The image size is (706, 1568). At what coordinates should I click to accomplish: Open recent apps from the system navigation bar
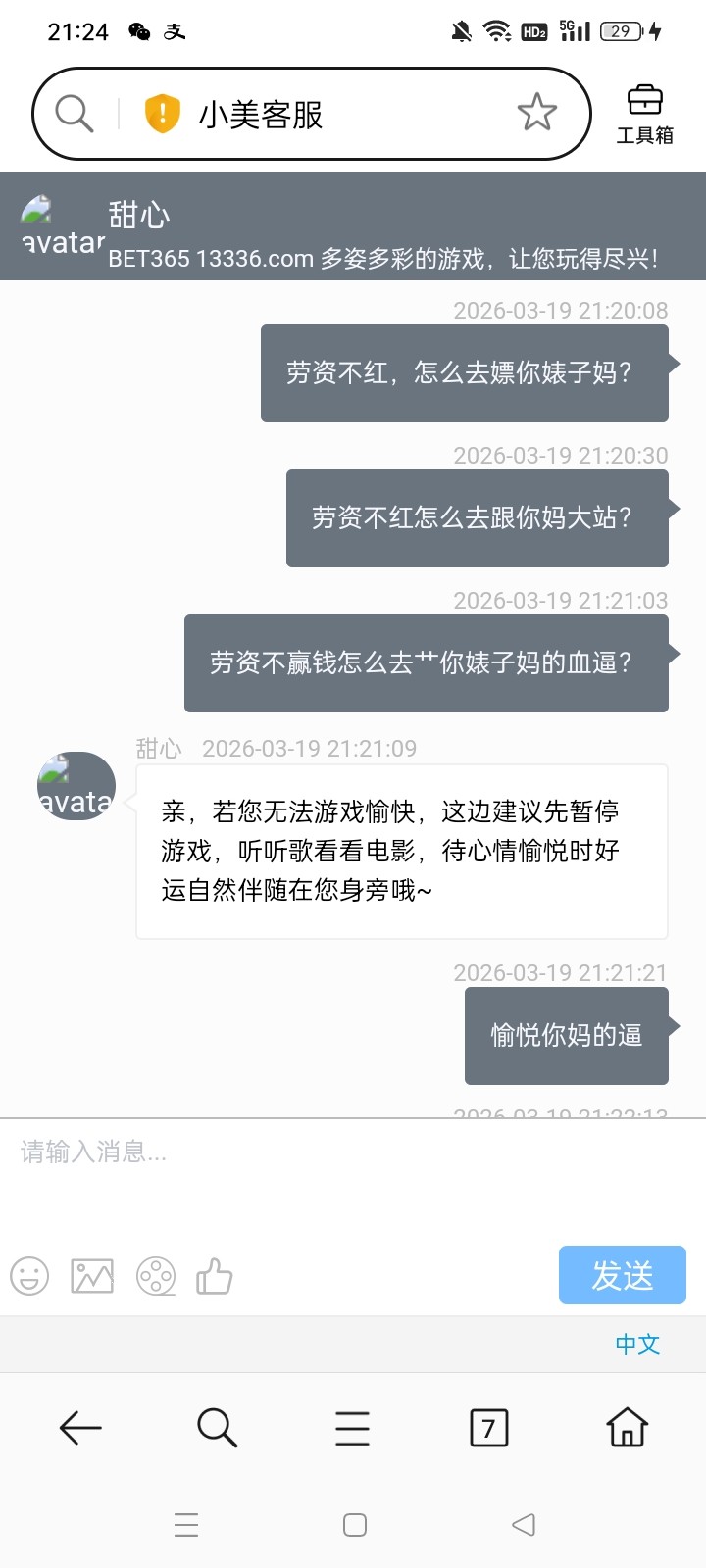click(x=186, y=1525)
